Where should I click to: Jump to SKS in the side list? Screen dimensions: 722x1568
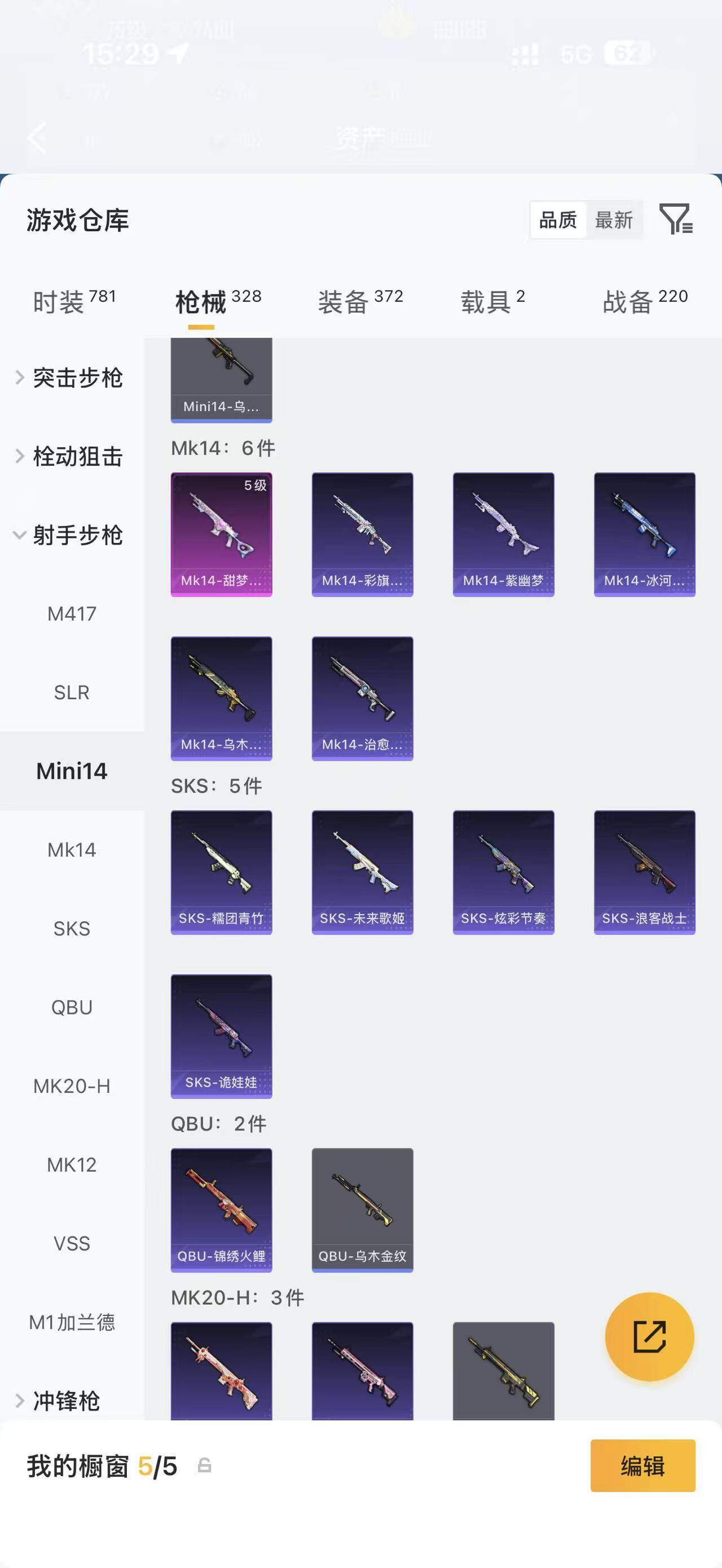click(x=72, y=928)
